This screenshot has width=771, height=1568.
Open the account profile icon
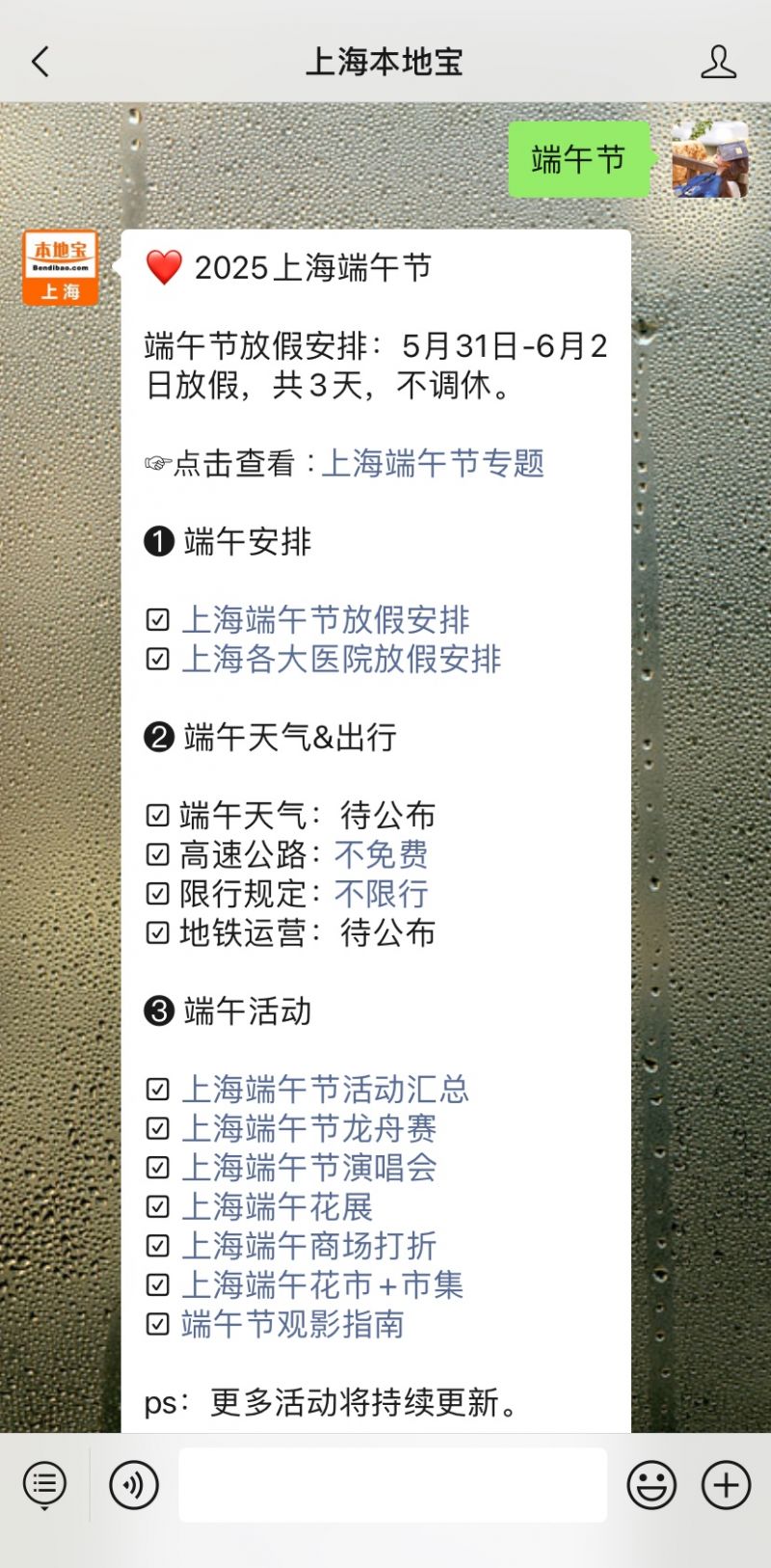tap(718, 63)
